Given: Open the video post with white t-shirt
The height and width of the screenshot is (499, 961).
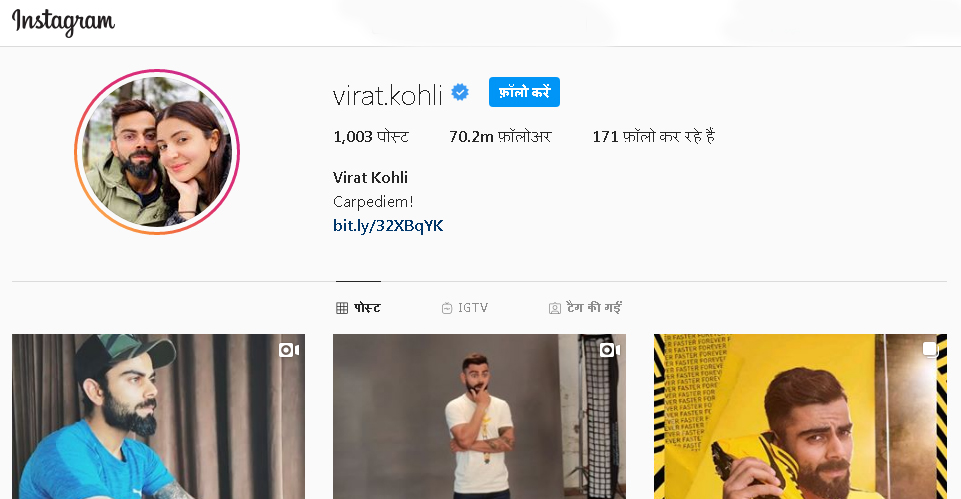Looking at the screenshot, I should pos(479,417).
